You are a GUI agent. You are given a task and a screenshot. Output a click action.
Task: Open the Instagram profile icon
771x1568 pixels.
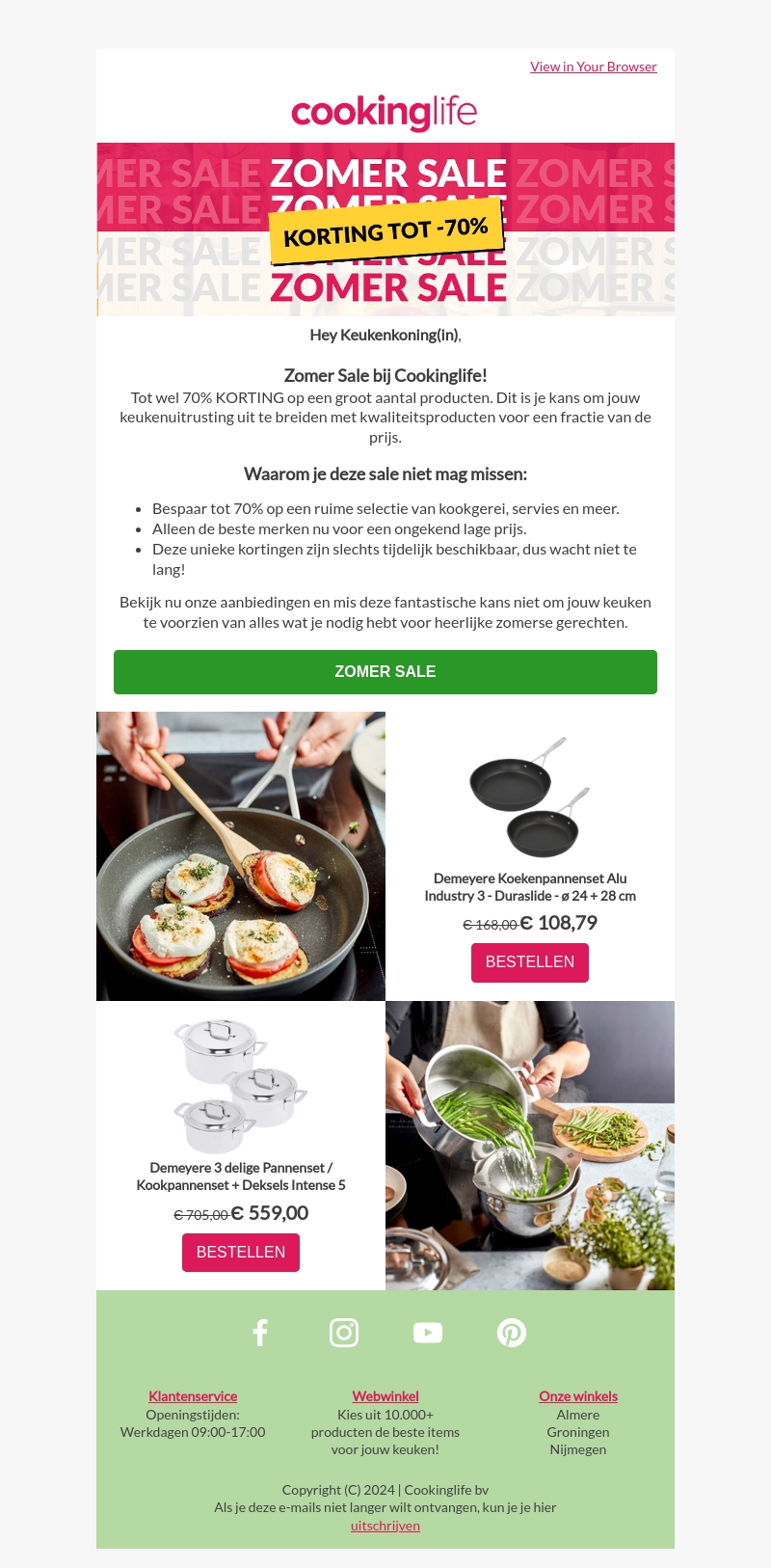[344, 1333]
